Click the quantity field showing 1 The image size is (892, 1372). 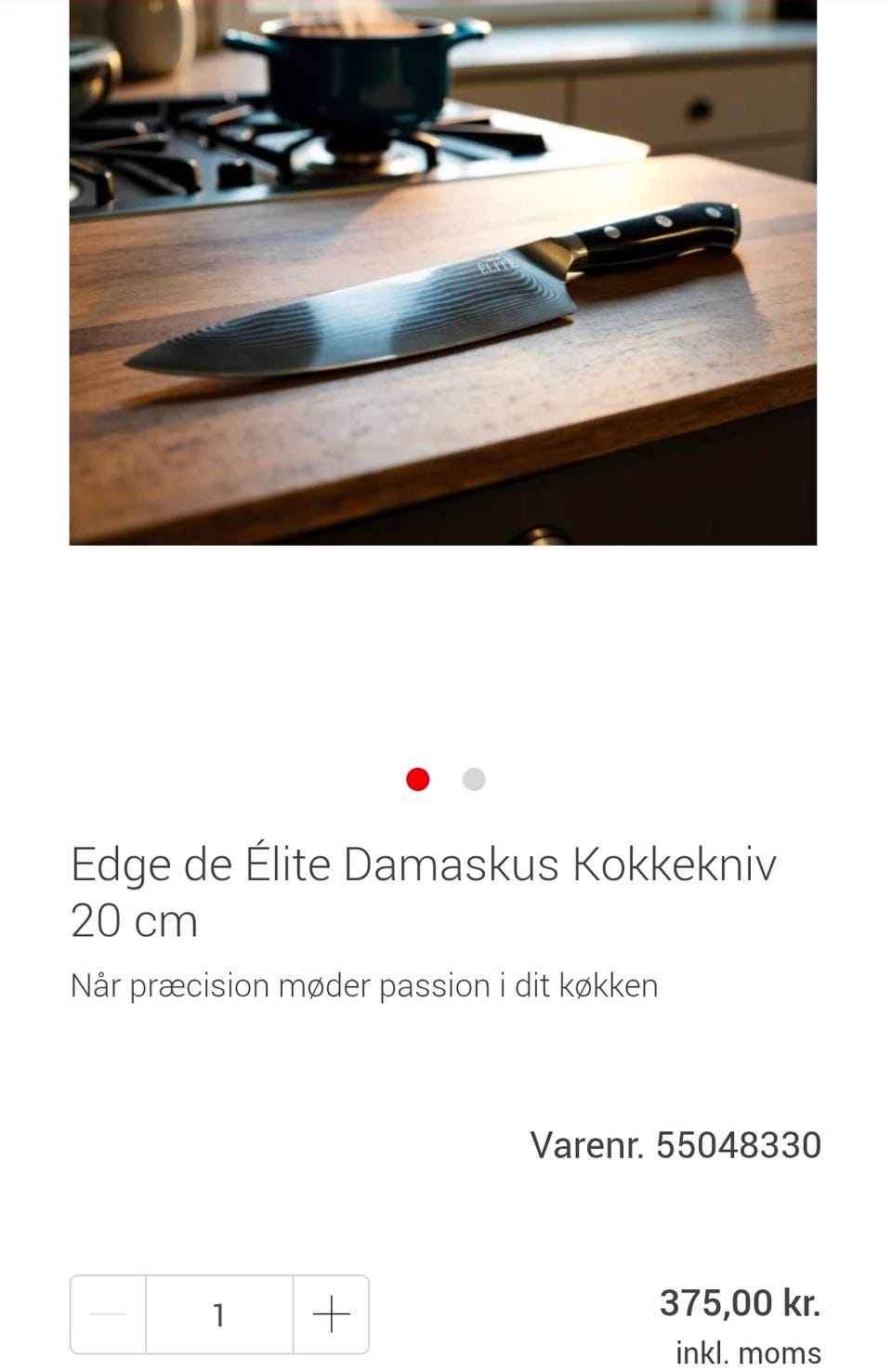219,1314
